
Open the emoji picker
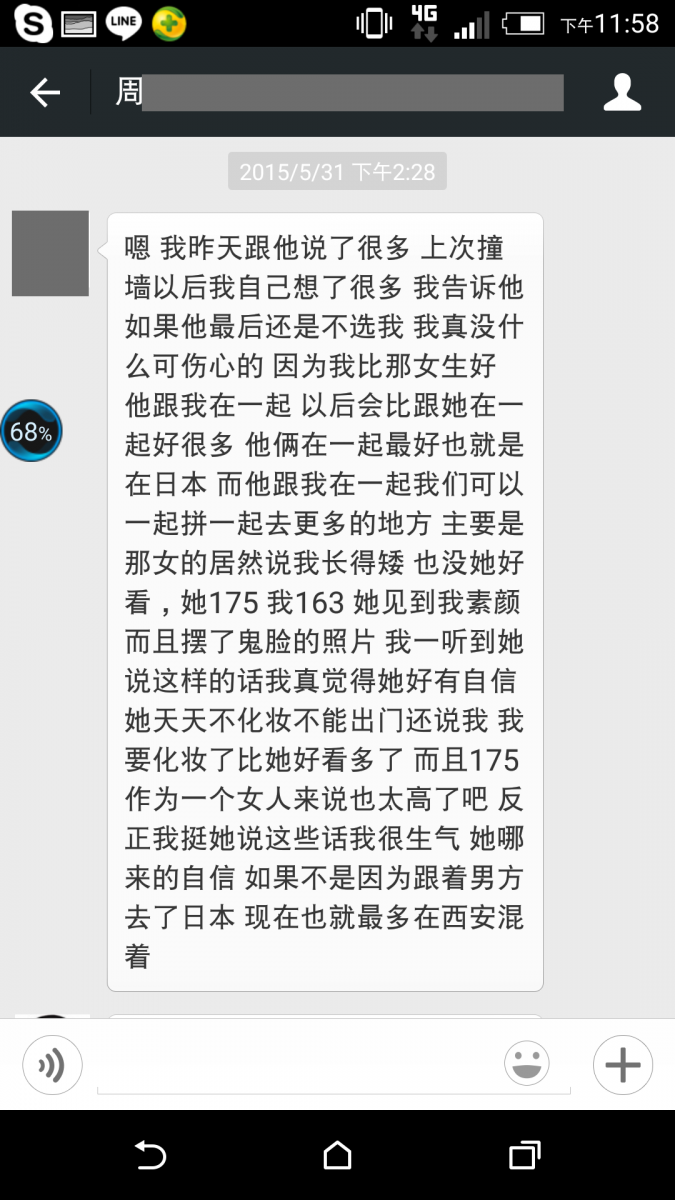tap(527, 1064)
